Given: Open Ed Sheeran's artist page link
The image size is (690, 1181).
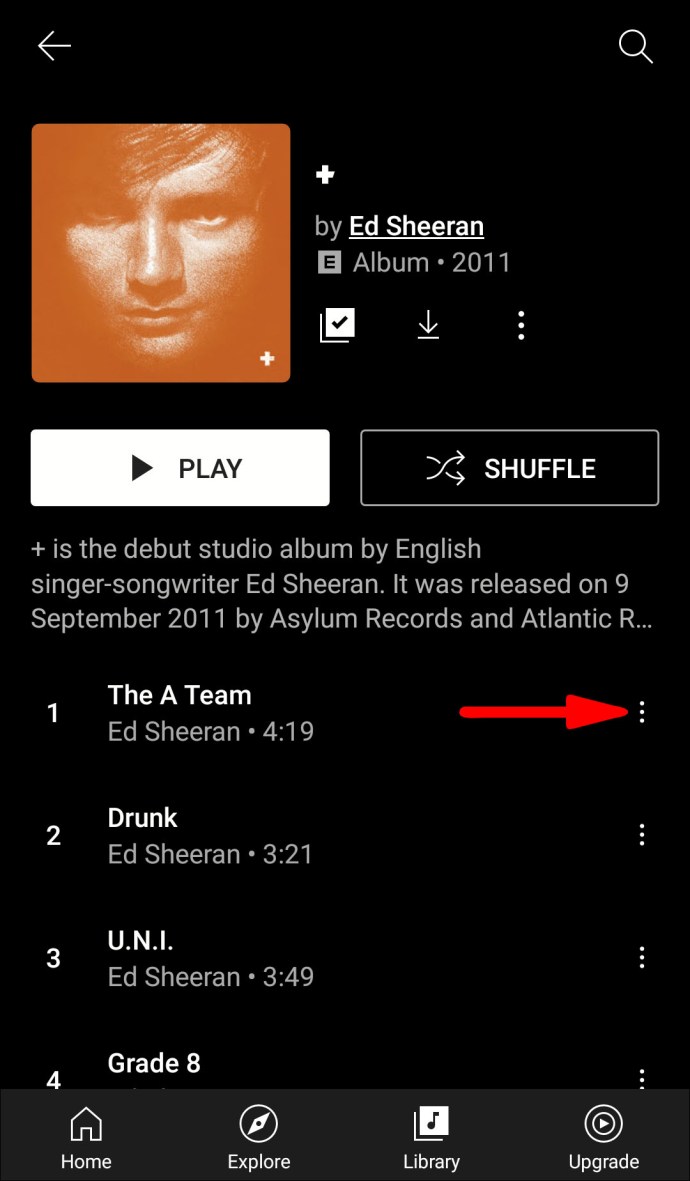Looking at the screenshot, I should click(417, 226).
